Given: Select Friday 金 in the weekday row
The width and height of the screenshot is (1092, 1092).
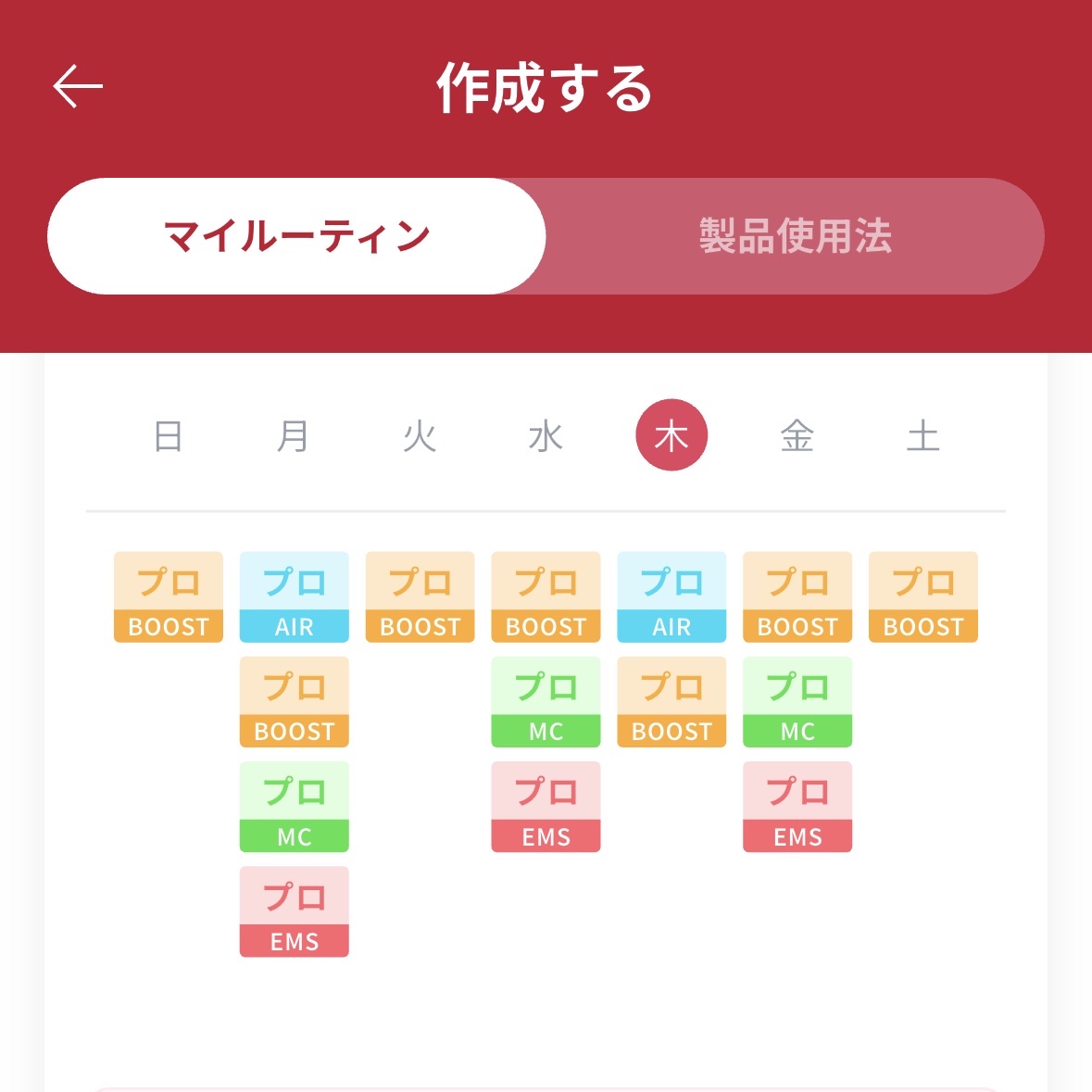Looking at the screenshot, I should [797, 435].
